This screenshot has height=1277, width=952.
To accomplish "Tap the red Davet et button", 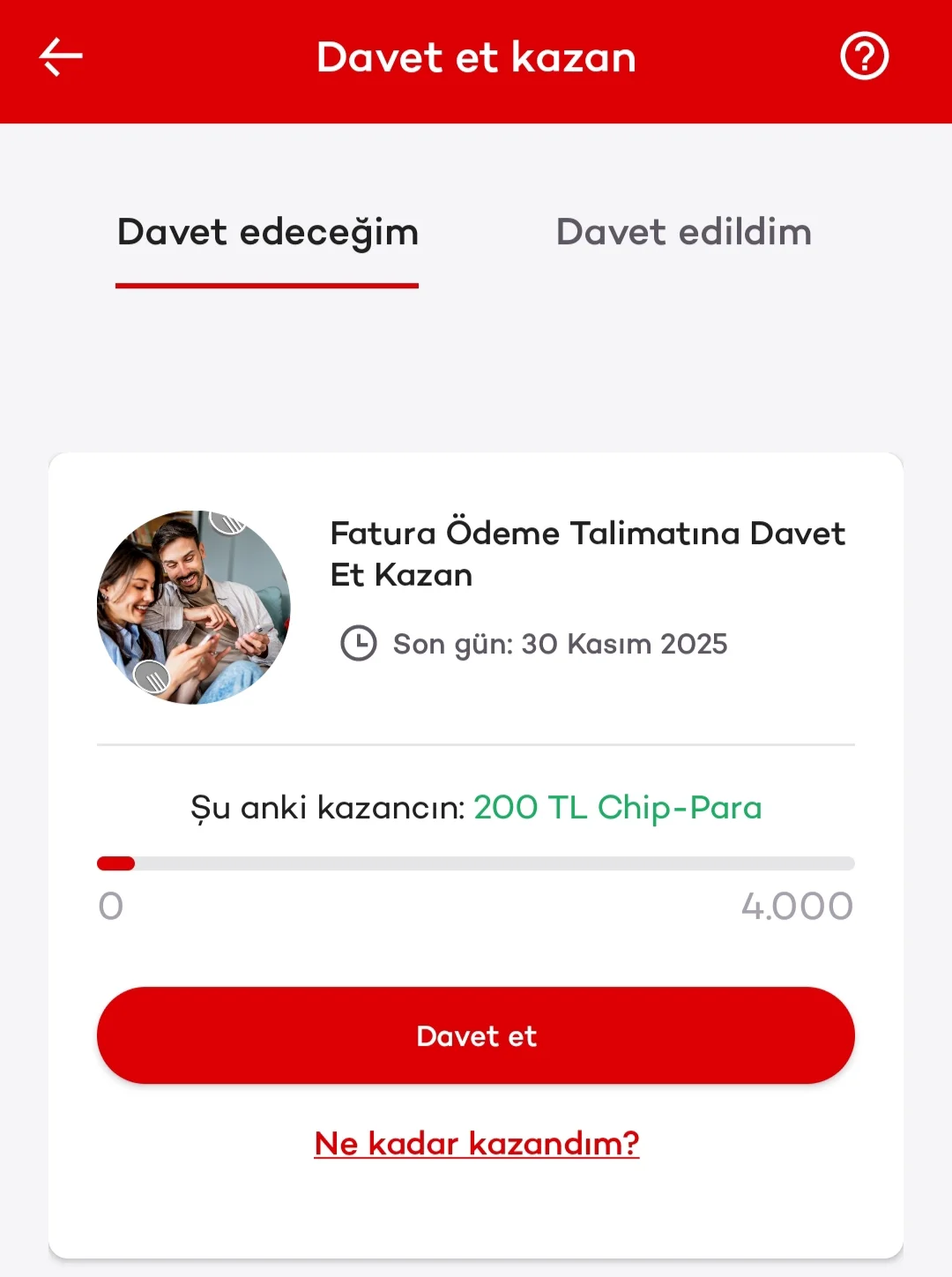I will tap(476, 1035).
